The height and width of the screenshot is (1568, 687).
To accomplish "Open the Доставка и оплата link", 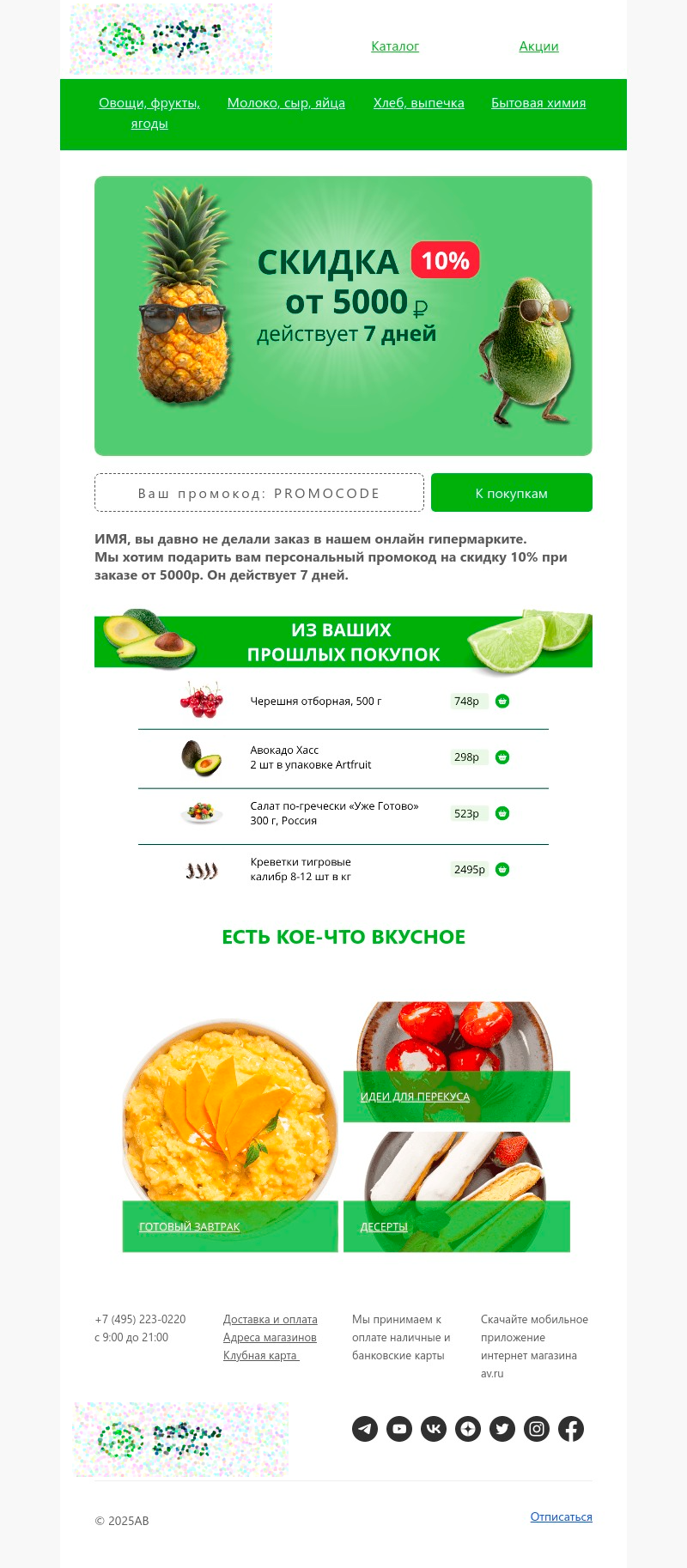I will tap(270, 1320).
